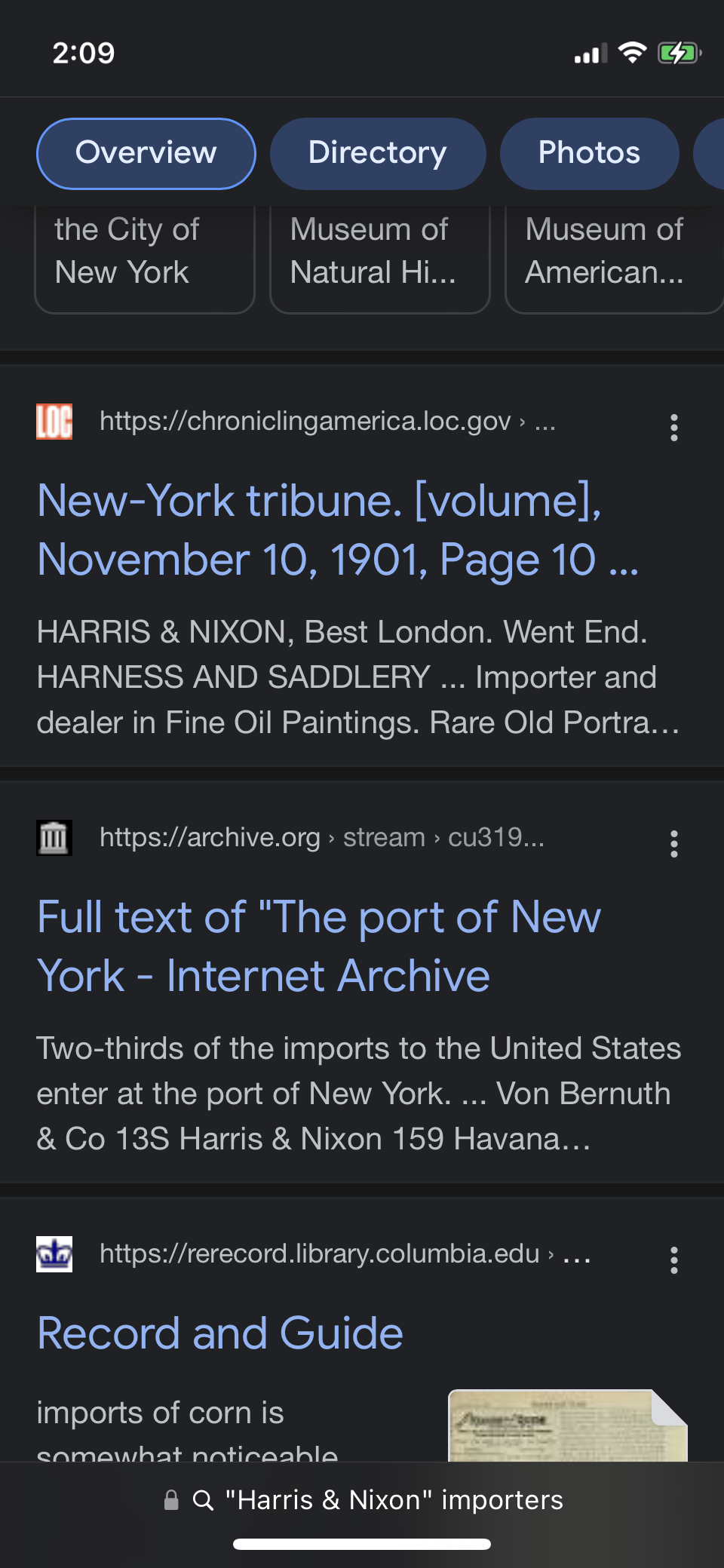The image size is (724, 1568).
Task: Open the Internet Archive port of New York result
Action: click(319, 947)
